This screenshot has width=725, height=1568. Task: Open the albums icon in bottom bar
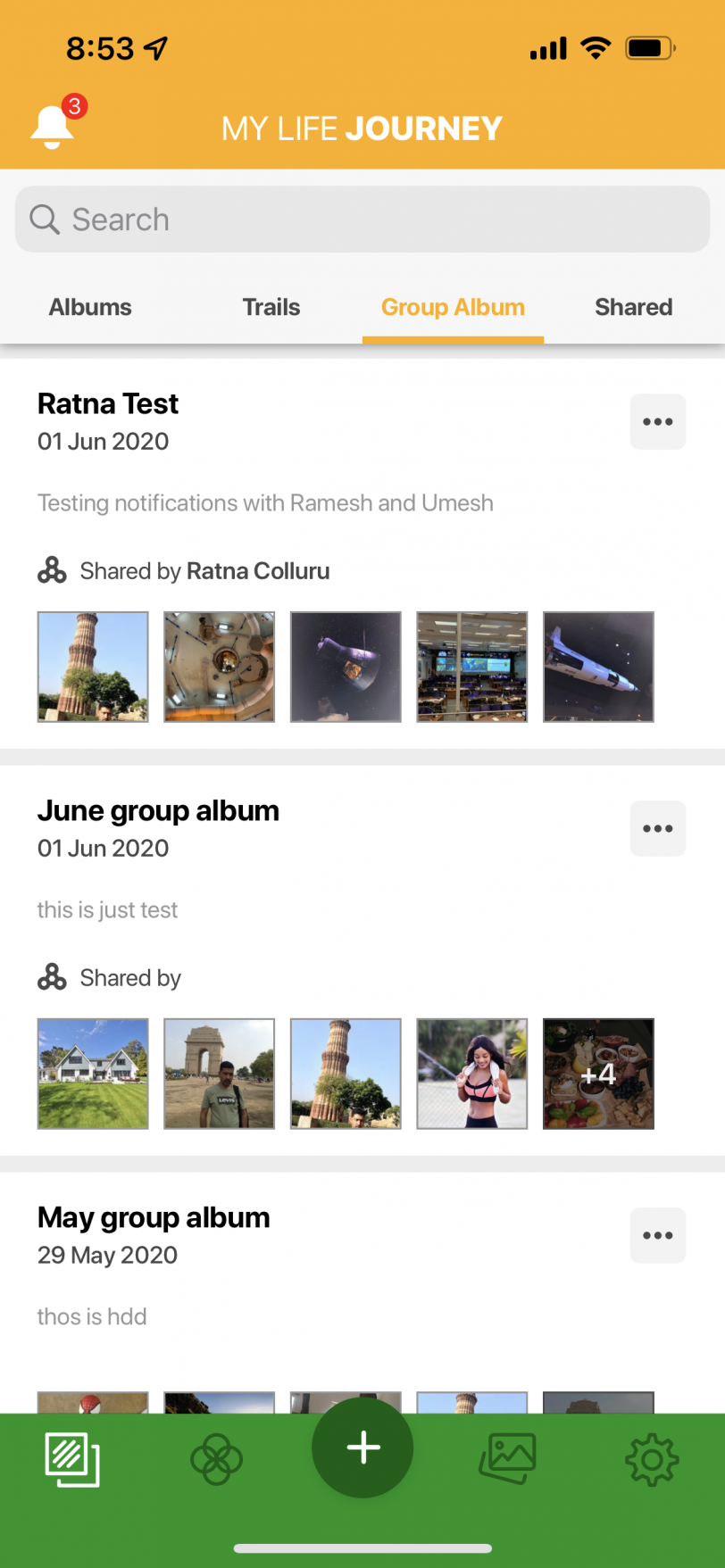[x=72, y=1460]
